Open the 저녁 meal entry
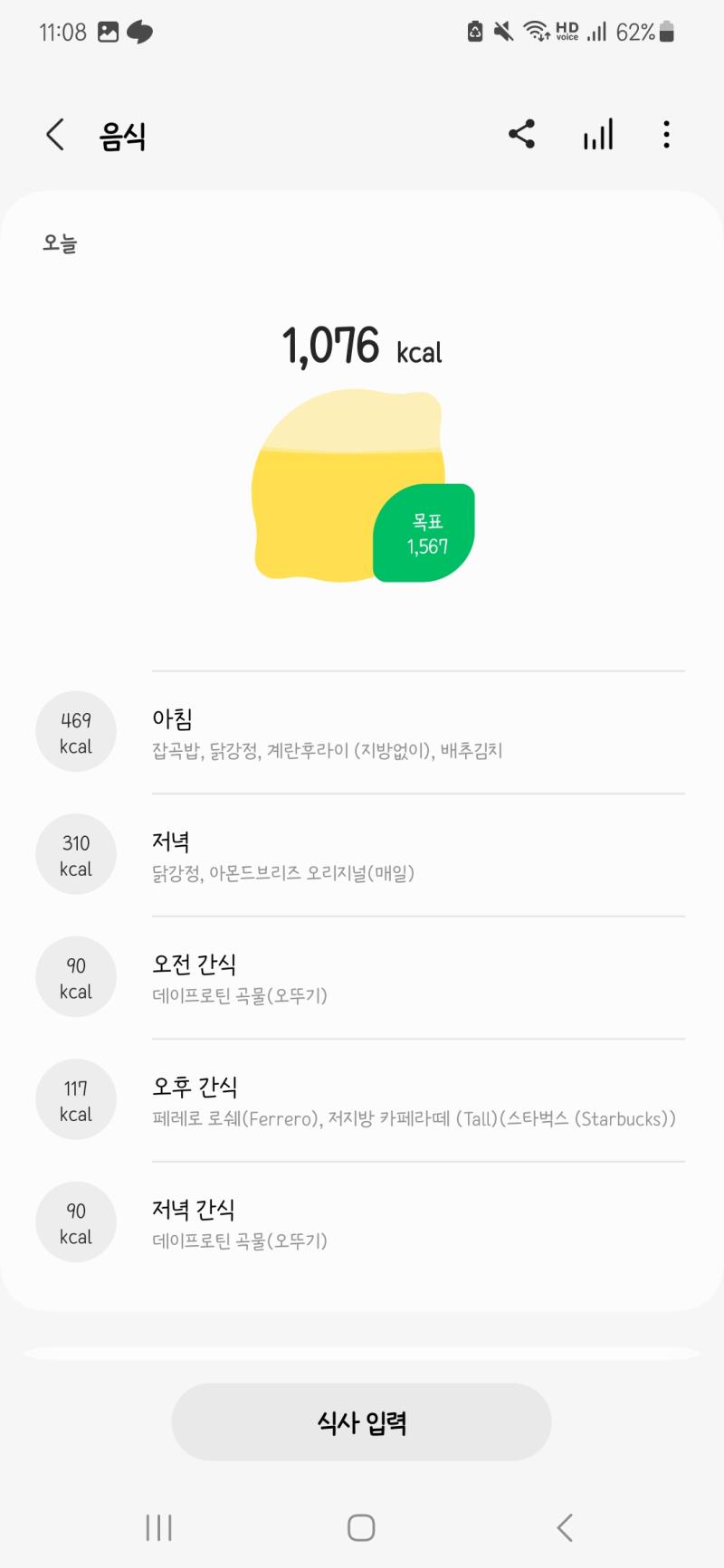Screen dimensions: 724x1568 360,855
